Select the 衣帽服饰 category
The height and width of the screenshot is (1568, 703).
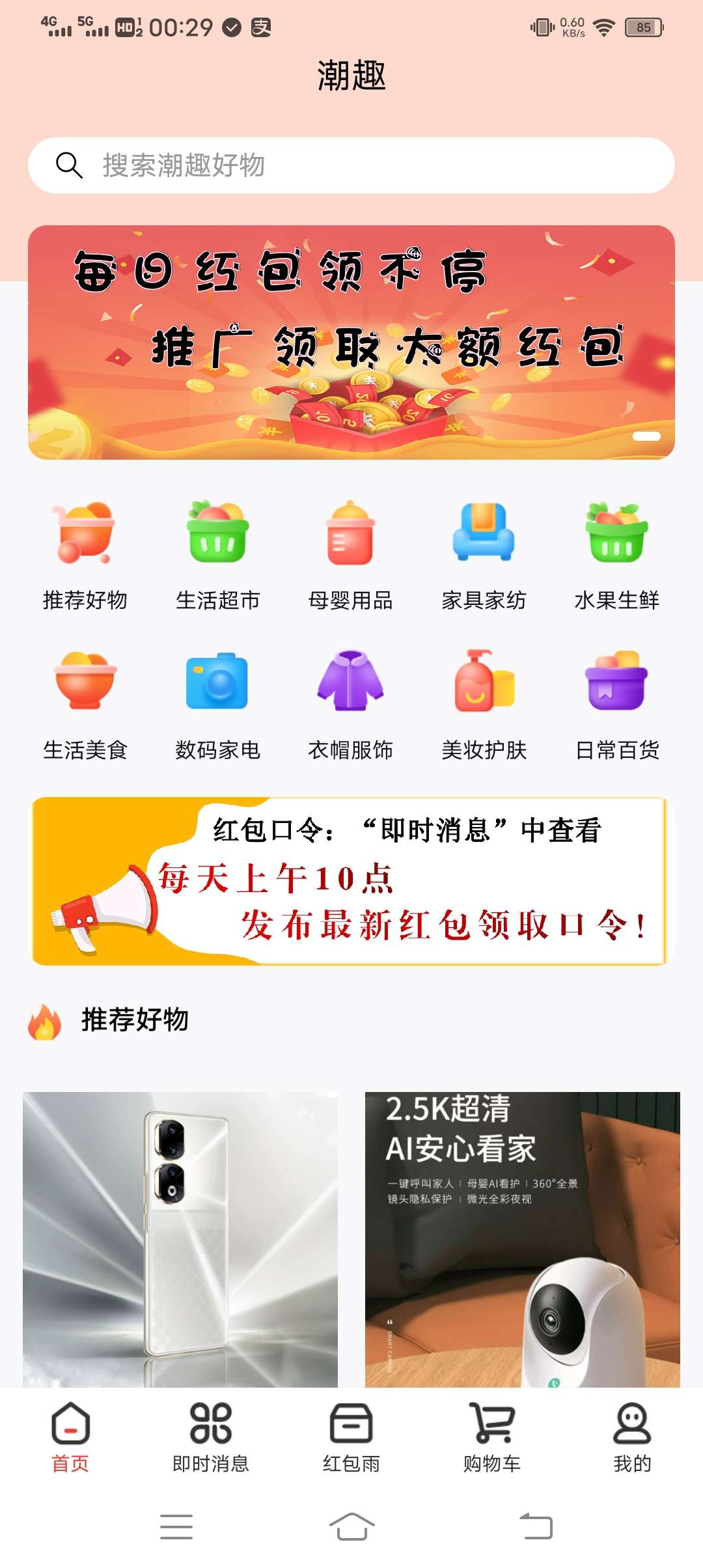pos(351,705)
